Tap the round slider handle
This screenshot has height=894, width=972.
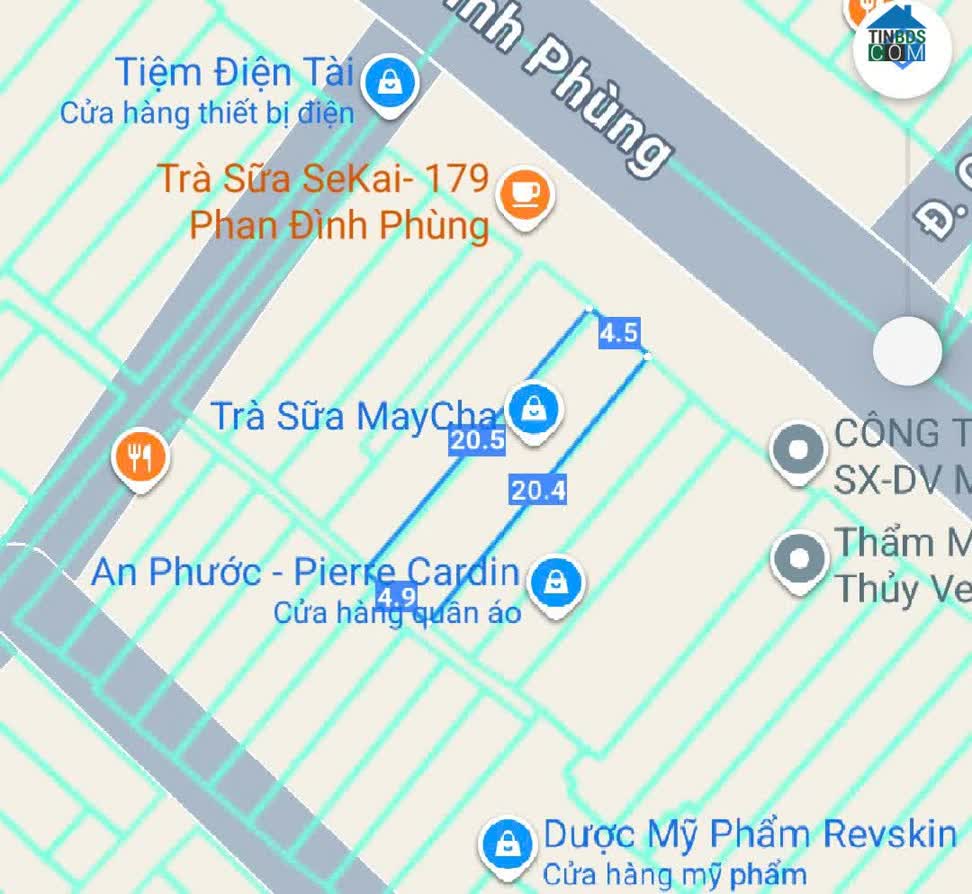point(907,351)
